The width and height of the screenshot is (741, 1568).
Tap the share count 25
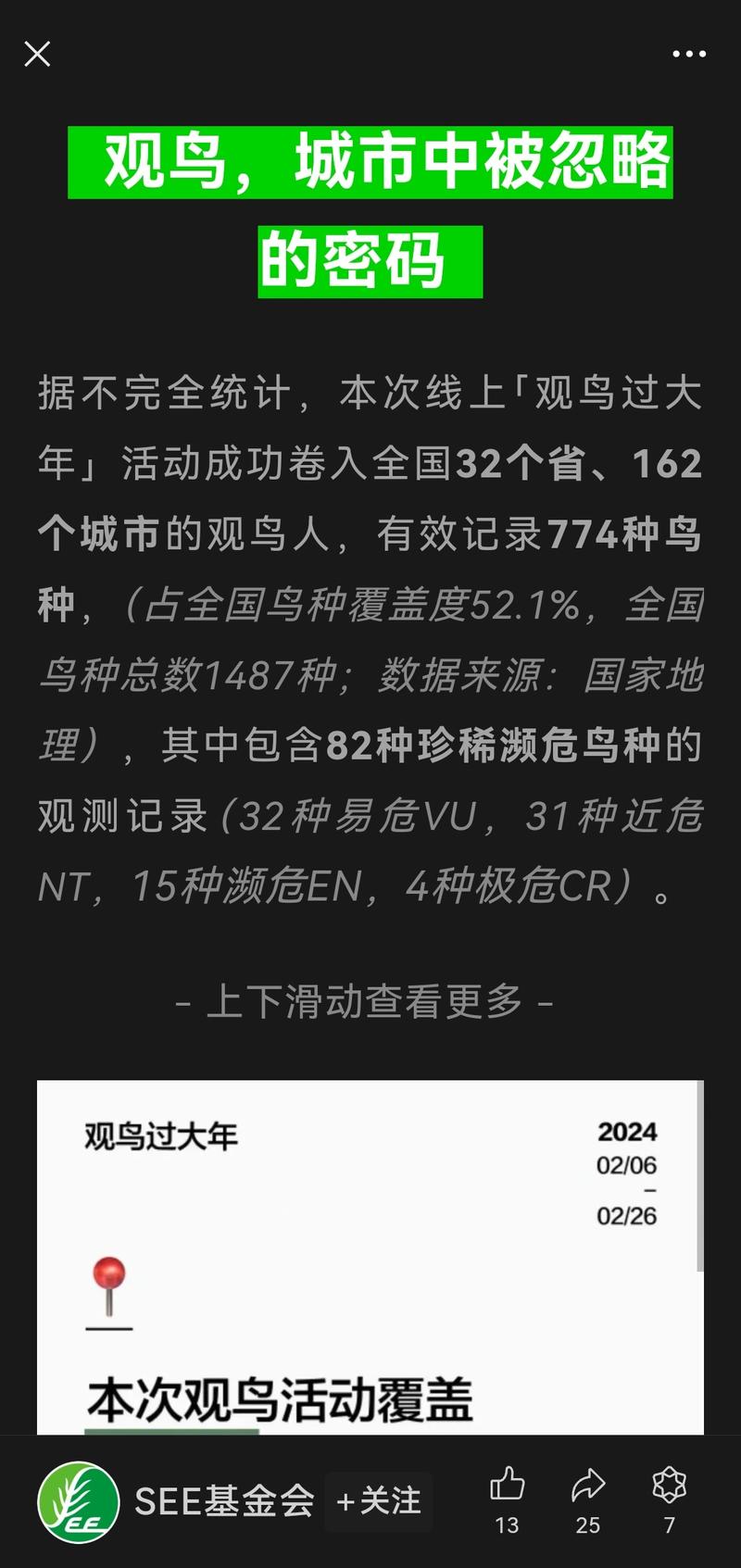[x=586, y=1526]
